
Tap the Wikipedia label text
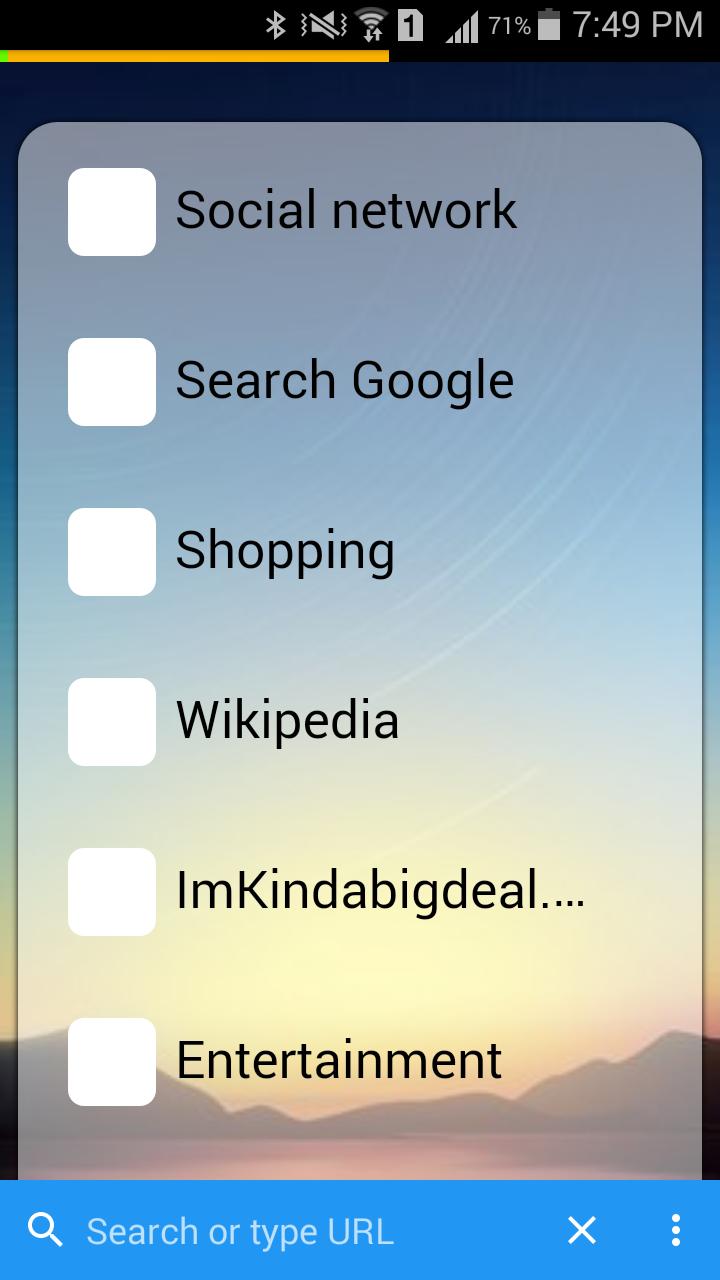click(286, 721)
